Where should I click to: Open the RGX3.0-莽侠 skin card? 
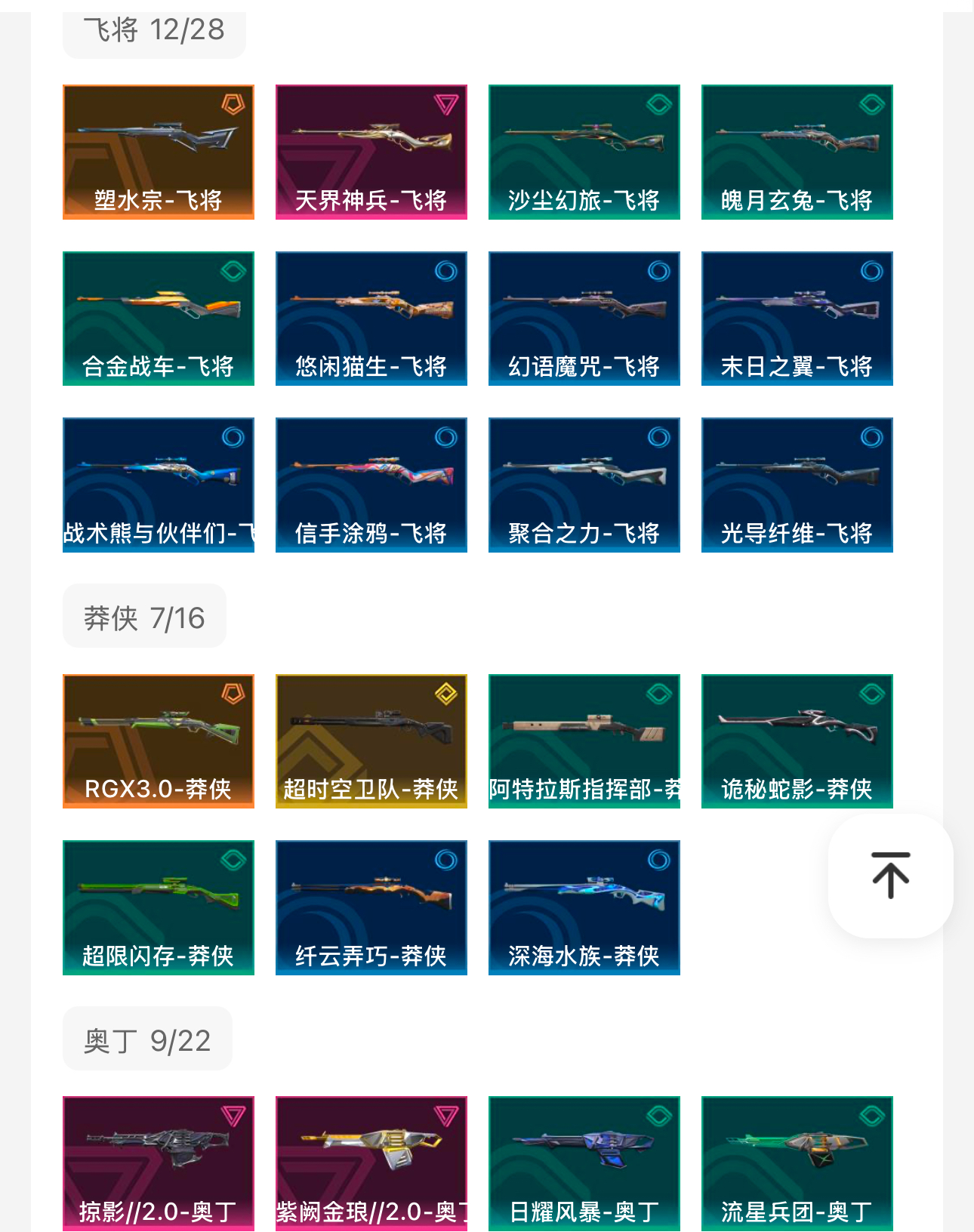[159, 741]
